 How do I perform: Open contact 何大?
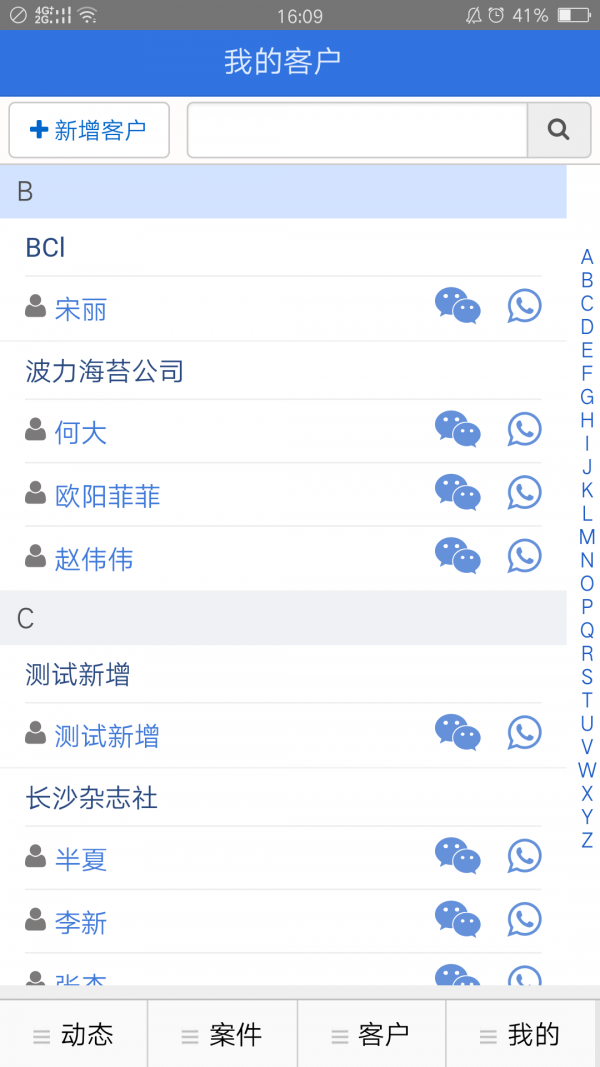pyautogui.click(x=81, y=432)
